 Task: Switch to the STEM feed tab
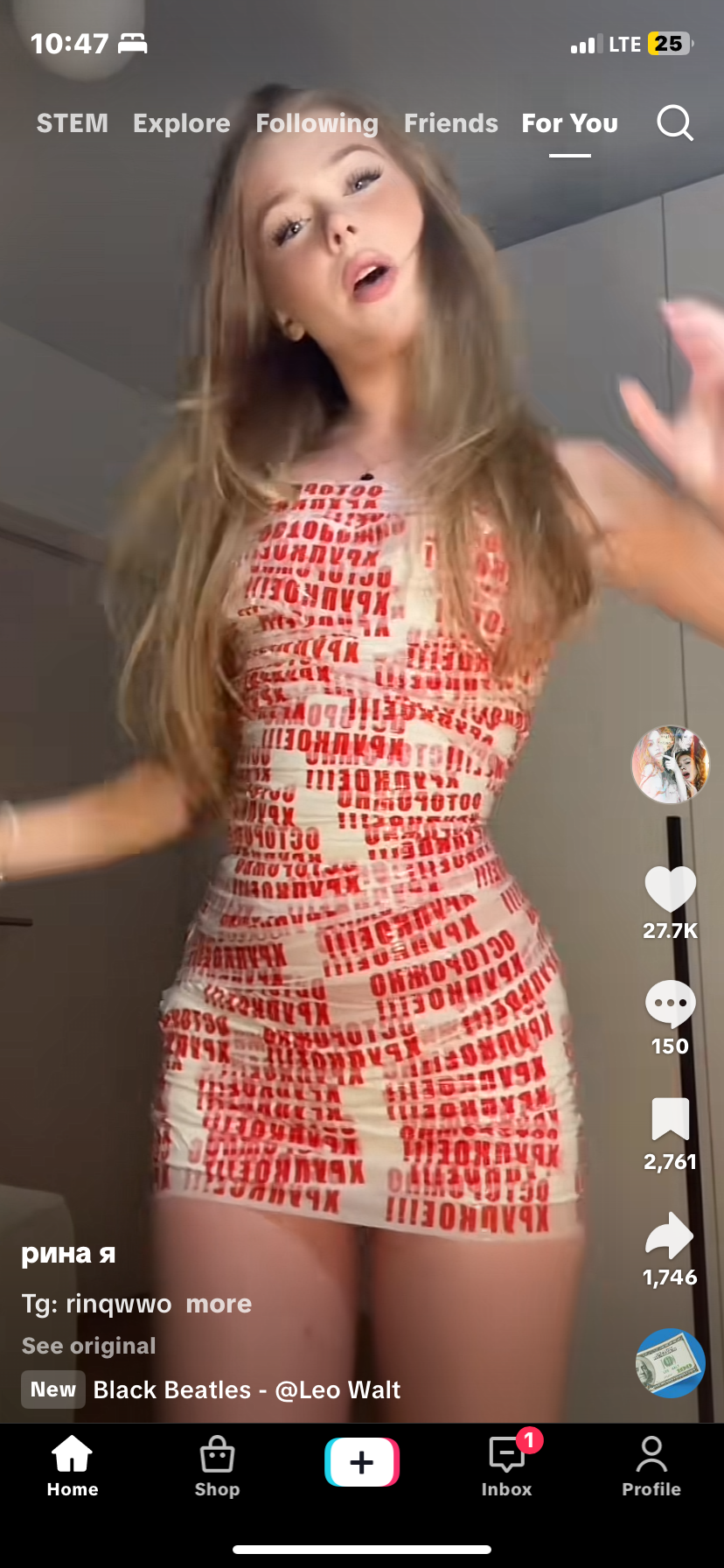pyautogui.click(x=73, y=123)
